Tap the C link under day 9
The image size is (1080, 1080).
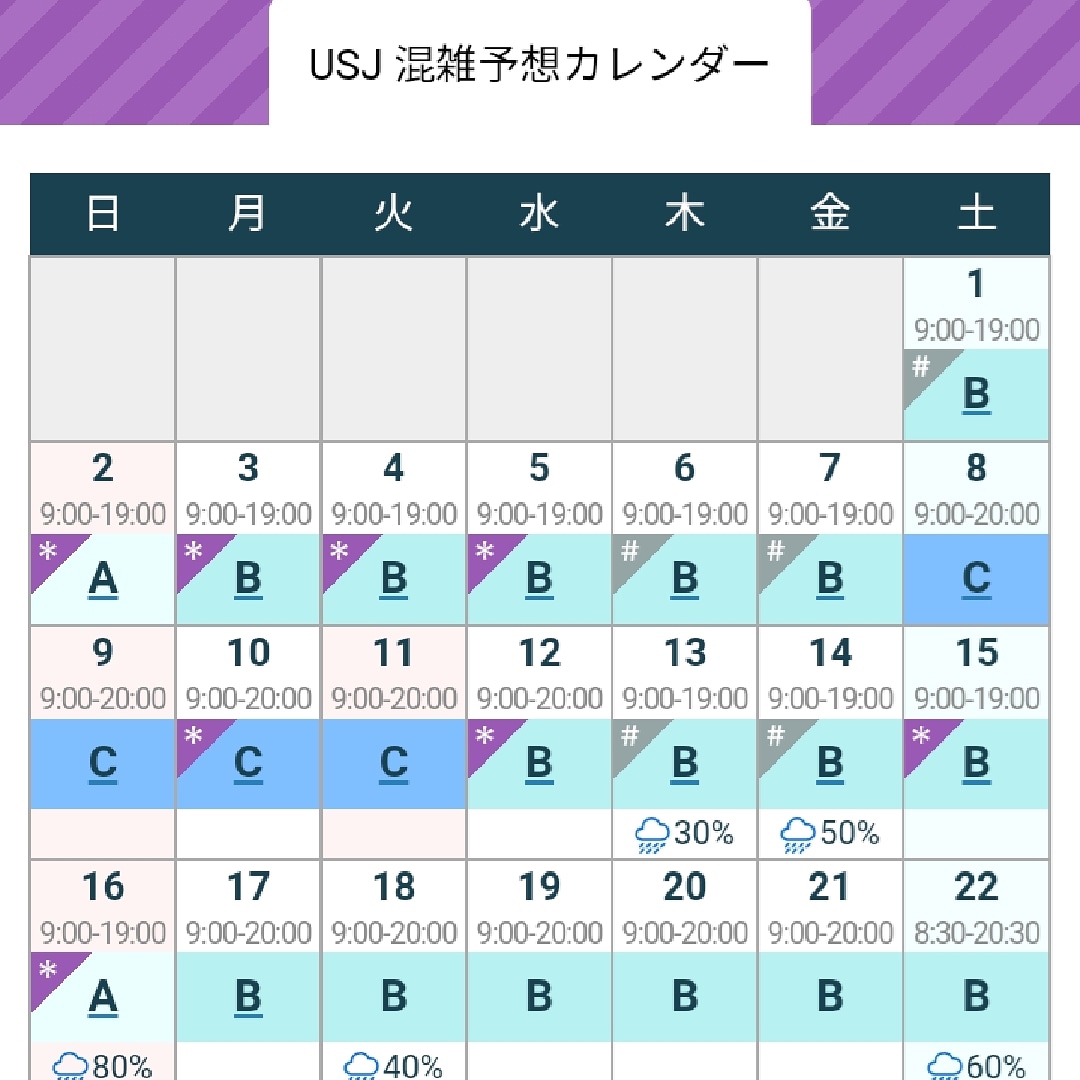tap(103, 764)
